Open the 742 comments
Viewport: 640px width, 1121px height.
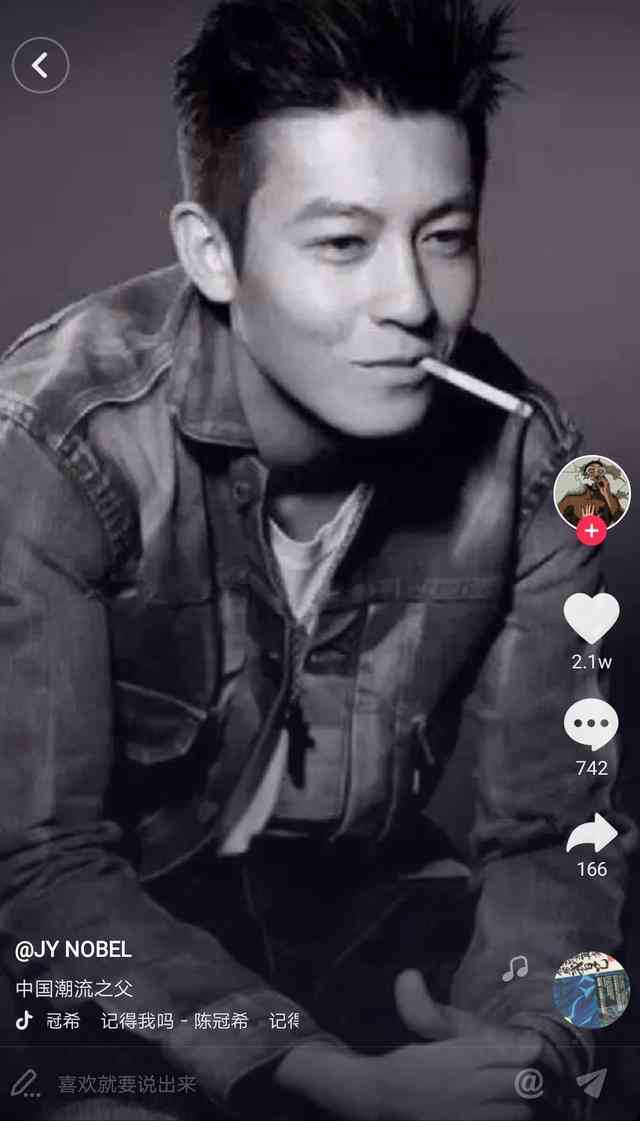click(x=591, y=725)
